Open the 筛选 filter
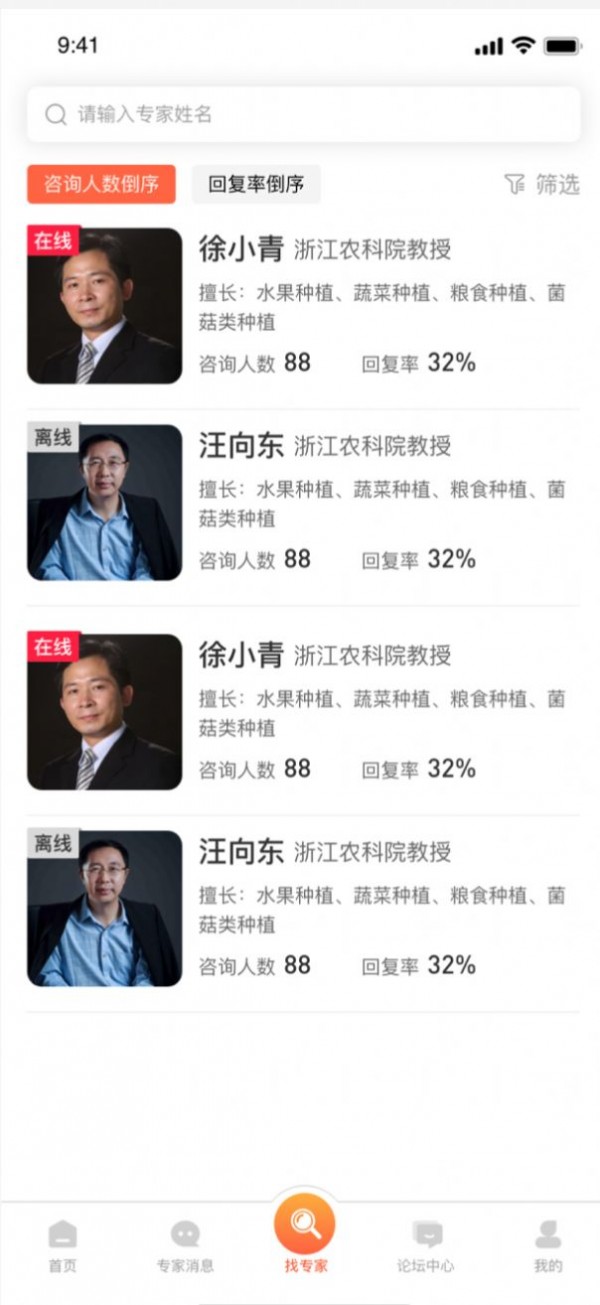600x1305 pixels. pos(543,184)
